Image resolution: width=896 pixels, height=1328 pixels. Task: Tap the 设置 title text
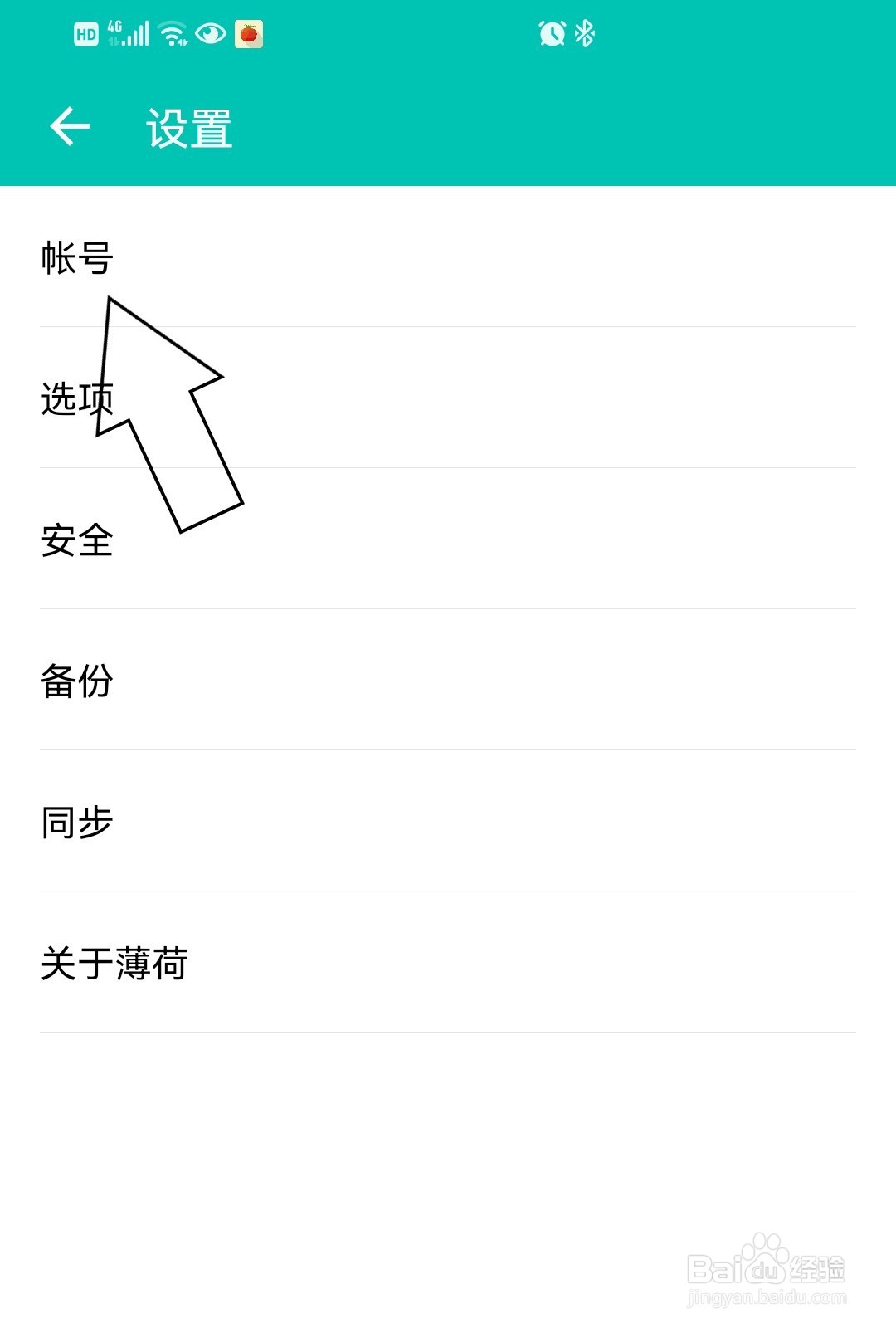click(x=189, y=126)
